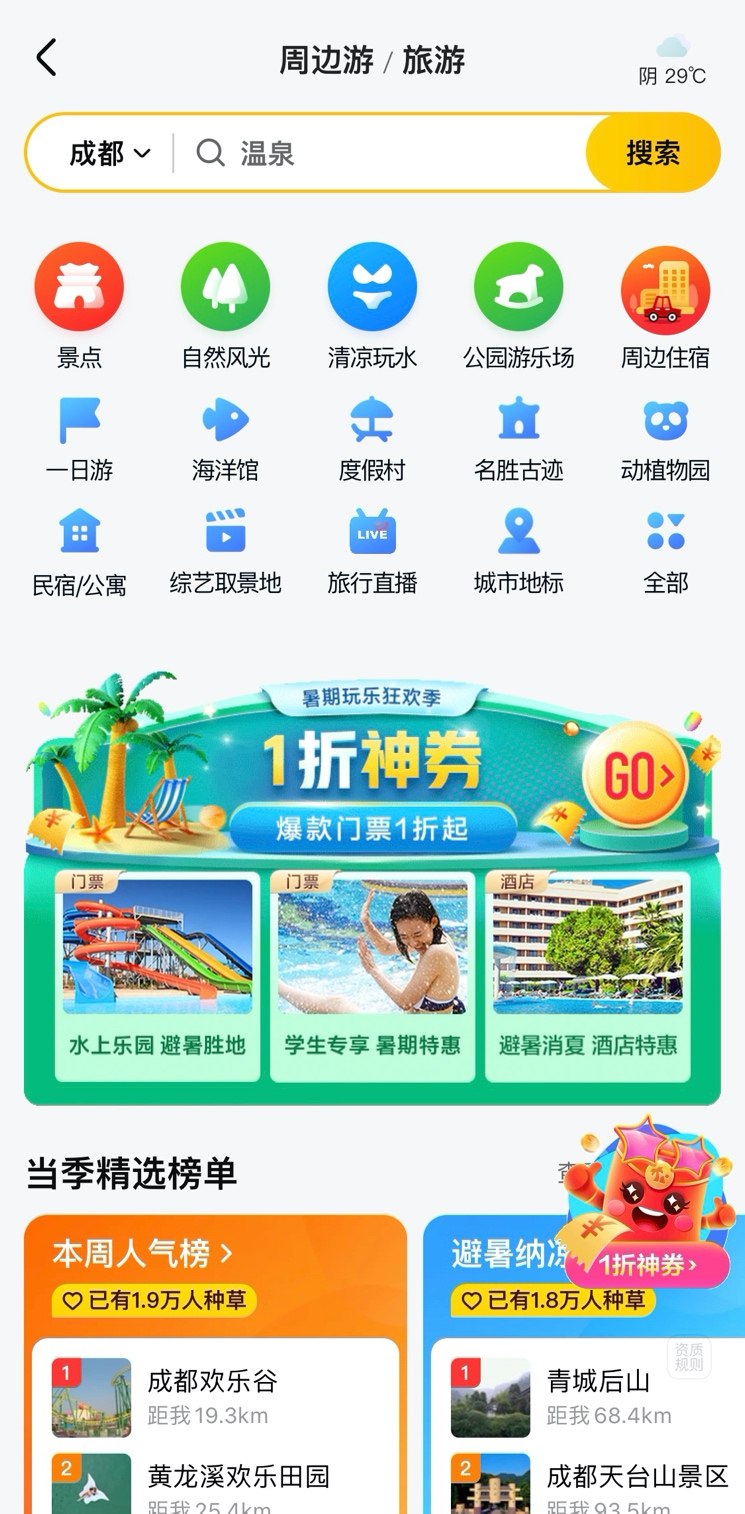Show 全部 categories

[665, 550]
